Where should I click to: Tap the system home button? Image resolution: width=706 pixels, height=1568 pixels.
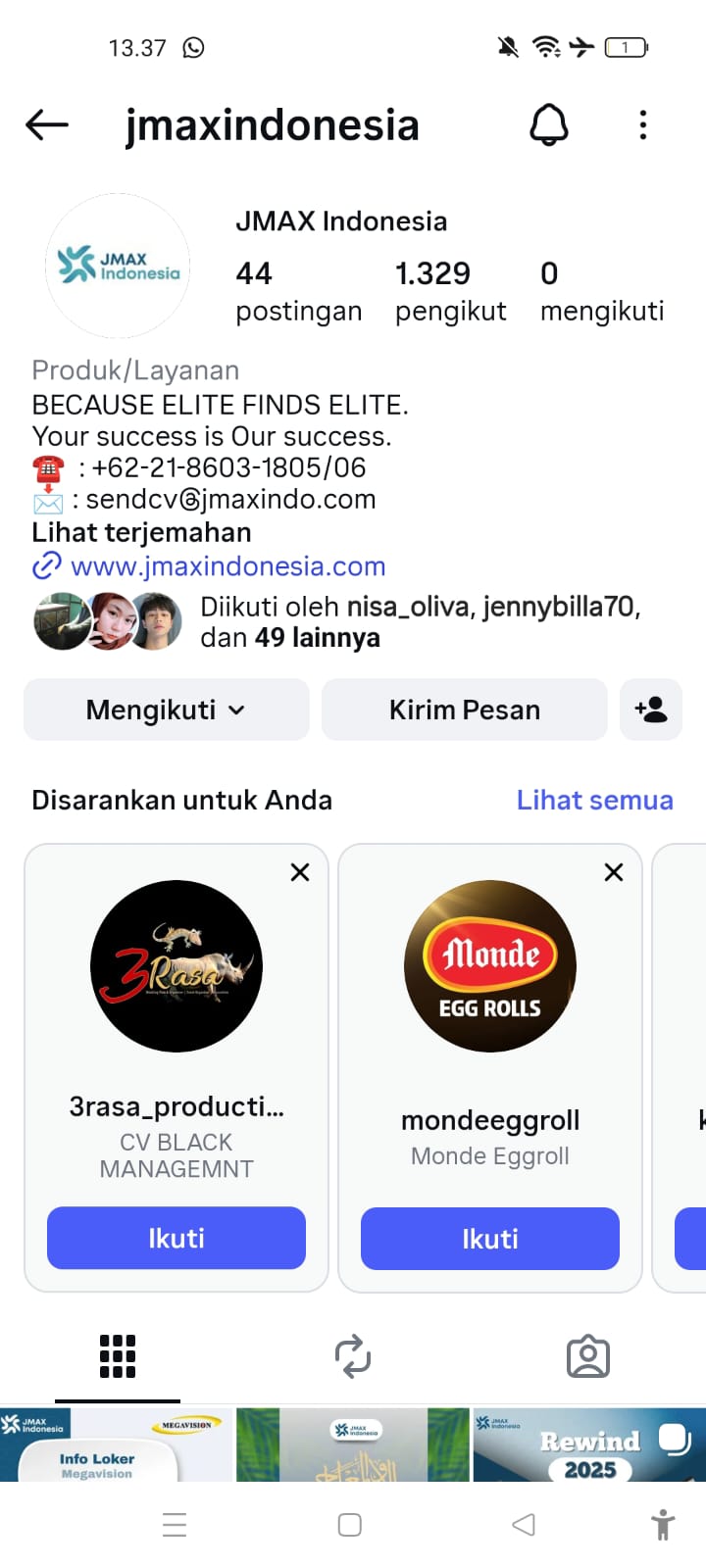pos(350,1525)
